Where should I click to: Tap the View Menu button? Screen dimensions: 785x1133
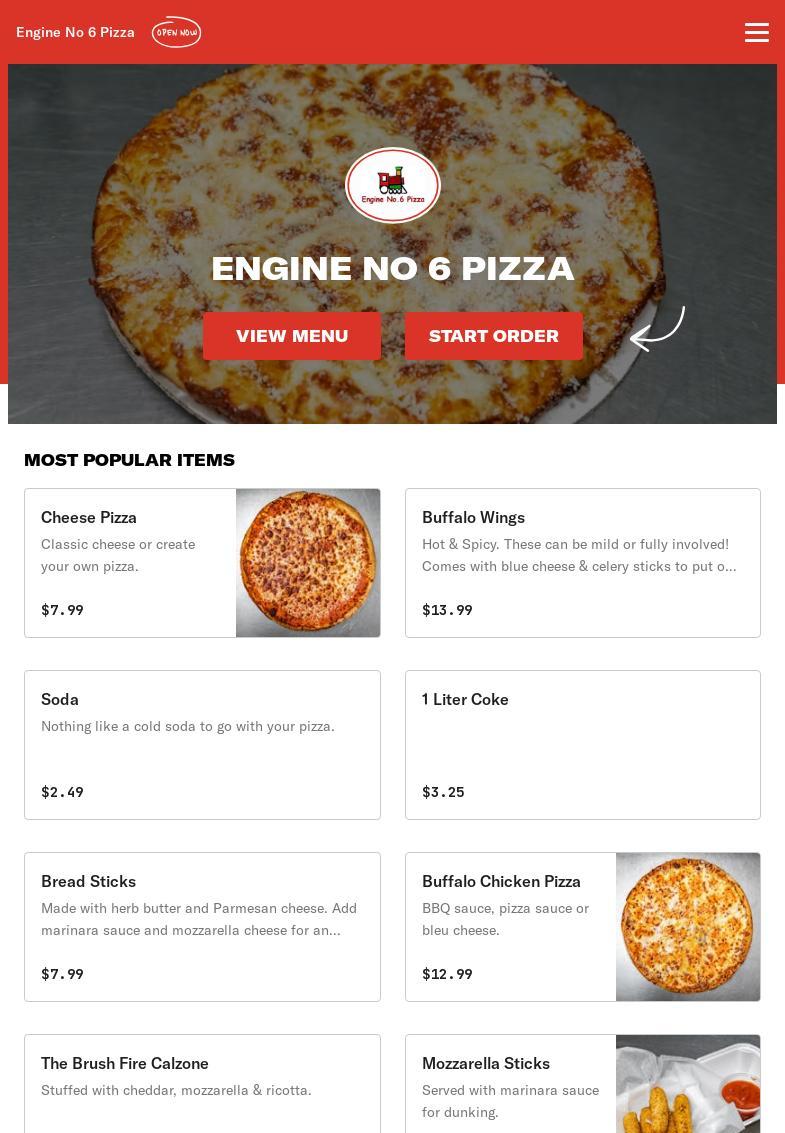(292, 336)
